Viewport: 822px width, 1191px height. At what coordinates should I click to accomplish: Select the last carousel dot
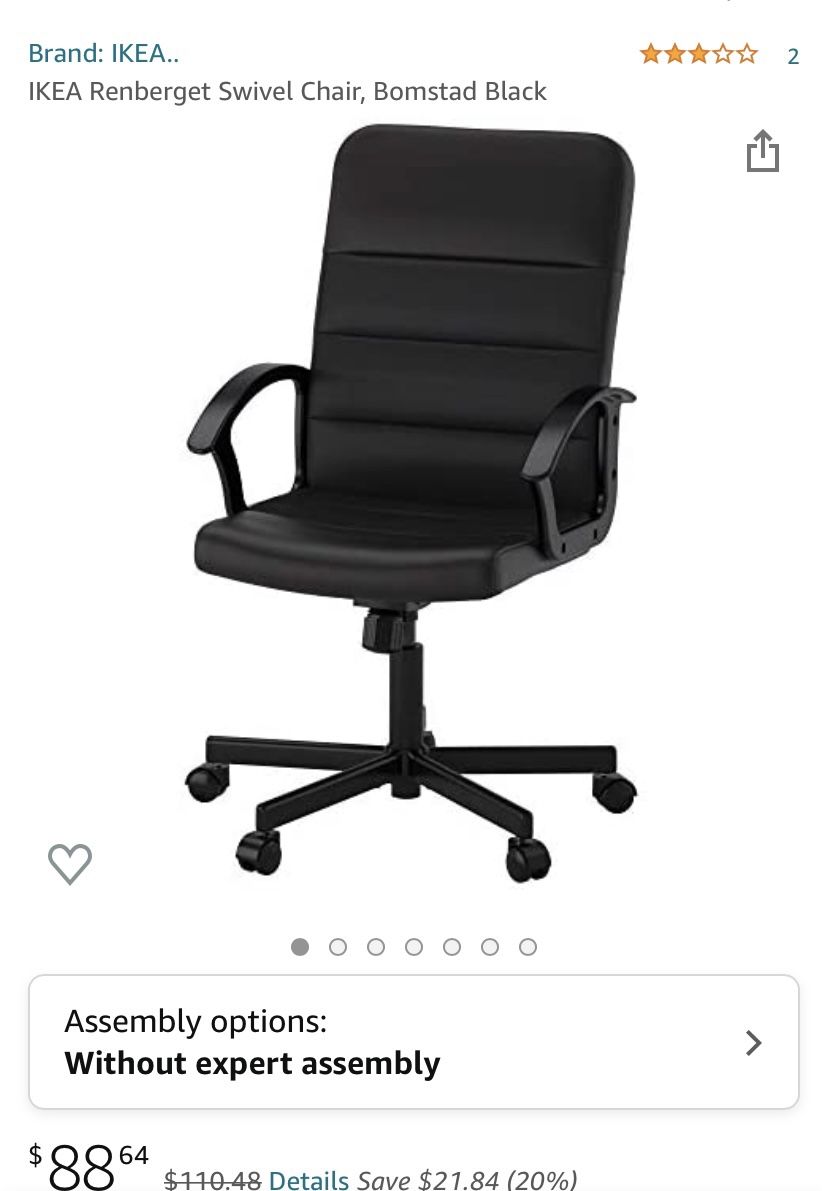pyautogui.click(x=526, y=946)
